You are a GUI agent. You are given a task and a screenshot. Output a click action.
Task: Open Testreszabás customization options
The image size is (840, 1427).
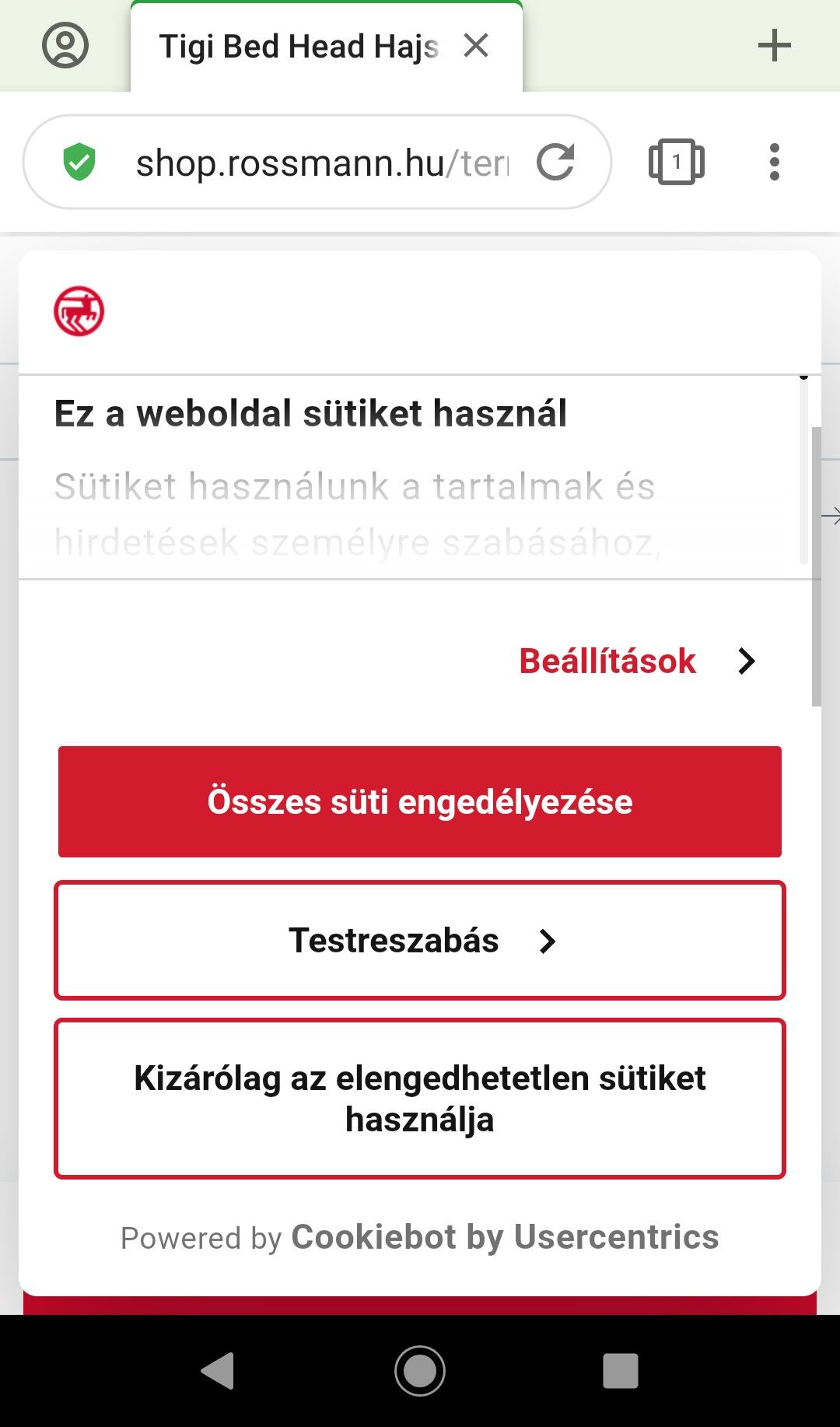pos(420,940)
